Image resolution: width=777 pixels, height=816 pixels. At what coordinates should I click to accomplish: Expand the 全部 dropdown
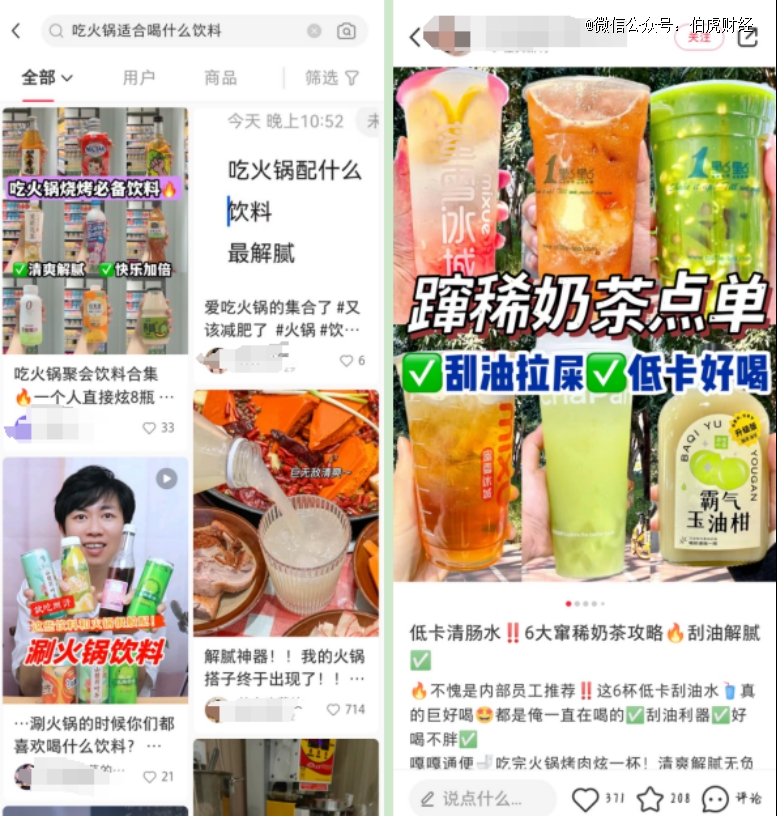pos(47,77)
